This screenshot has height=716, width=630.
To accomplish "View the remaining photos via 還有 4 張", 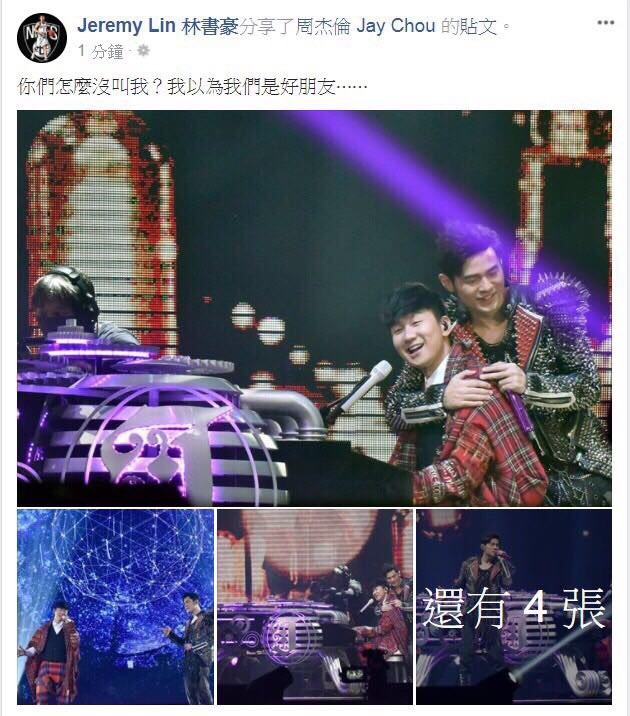I will tap(513, 607).
